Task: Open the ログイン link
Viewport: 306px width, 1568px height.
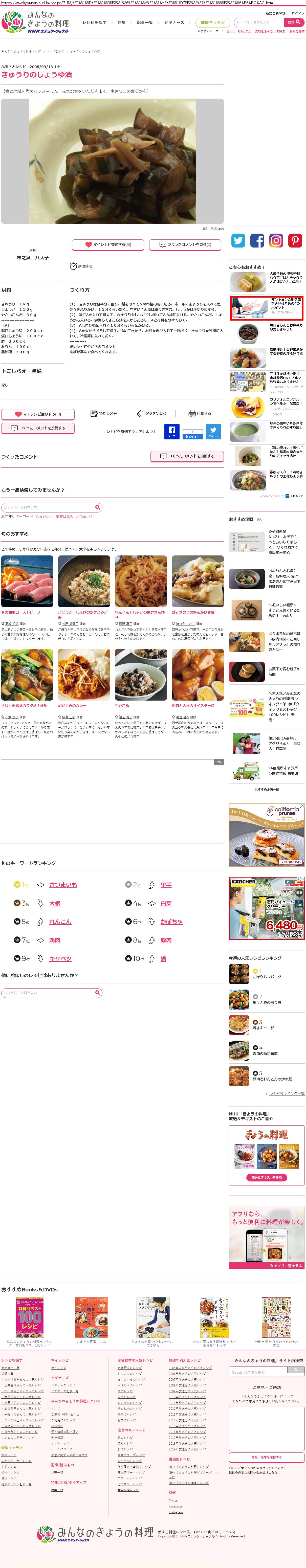Action: point(297,13)
